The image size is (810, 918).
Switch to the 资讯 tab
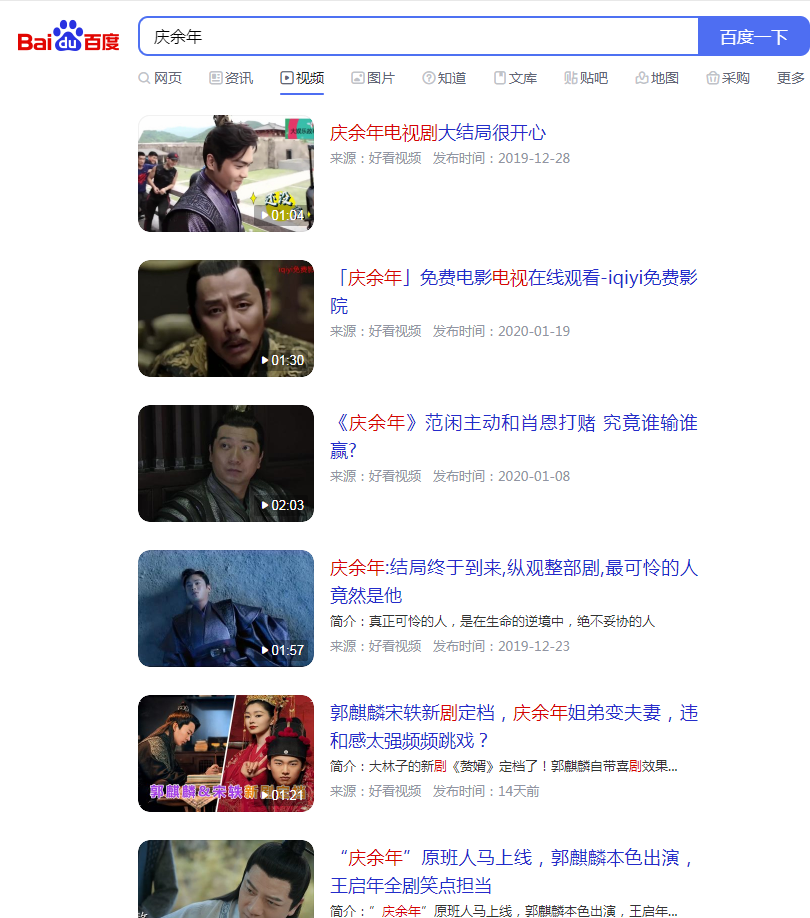[231, 78]
